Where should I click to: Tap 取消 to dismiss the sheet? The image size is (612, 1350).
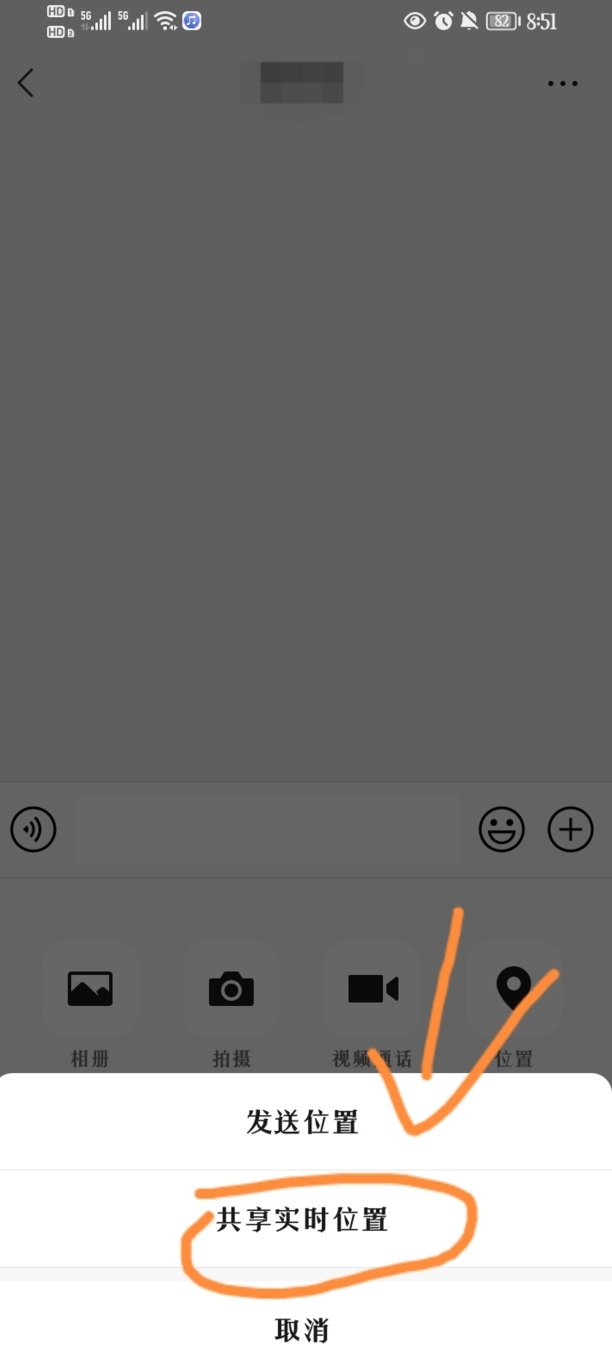pyautogui.click(x=302, y=1330)
